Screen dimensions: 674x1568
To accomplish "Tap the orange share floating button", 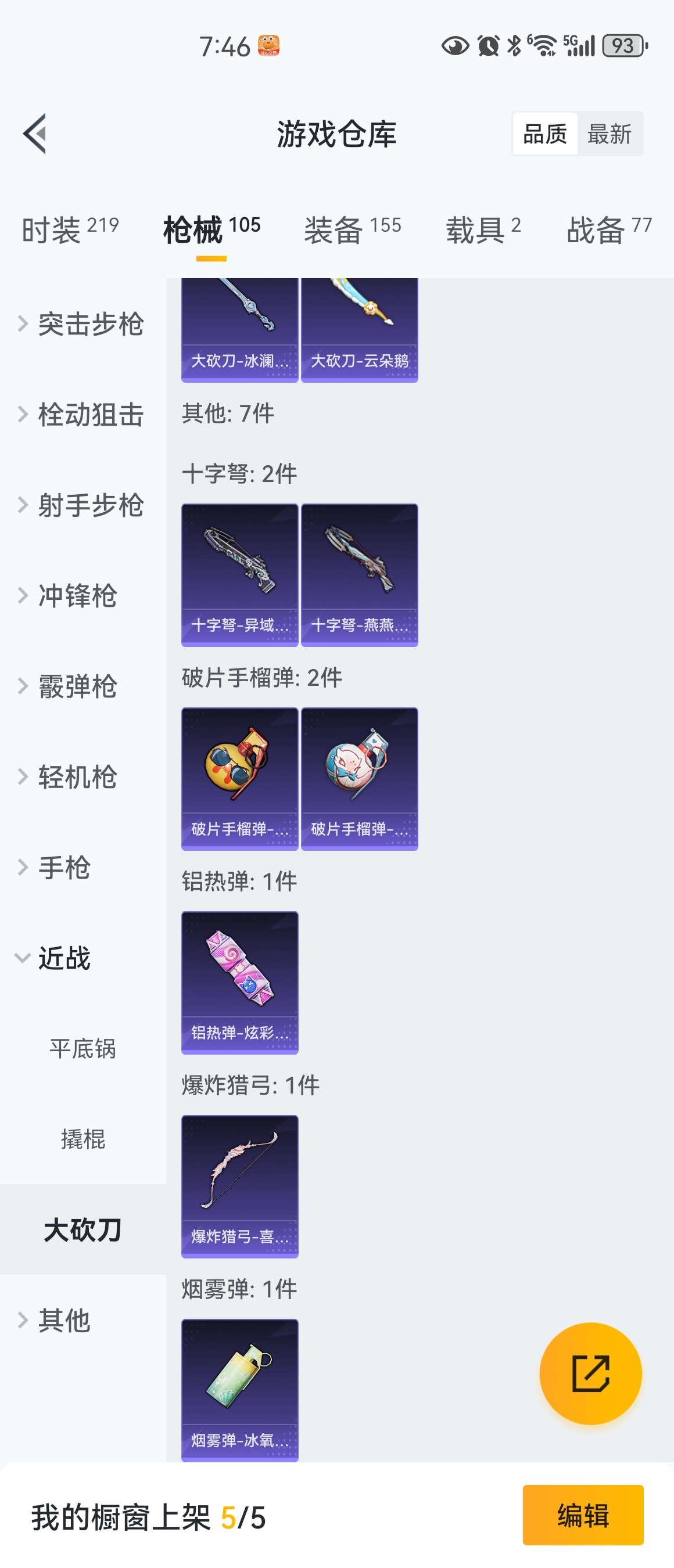I will [590, 1373].
